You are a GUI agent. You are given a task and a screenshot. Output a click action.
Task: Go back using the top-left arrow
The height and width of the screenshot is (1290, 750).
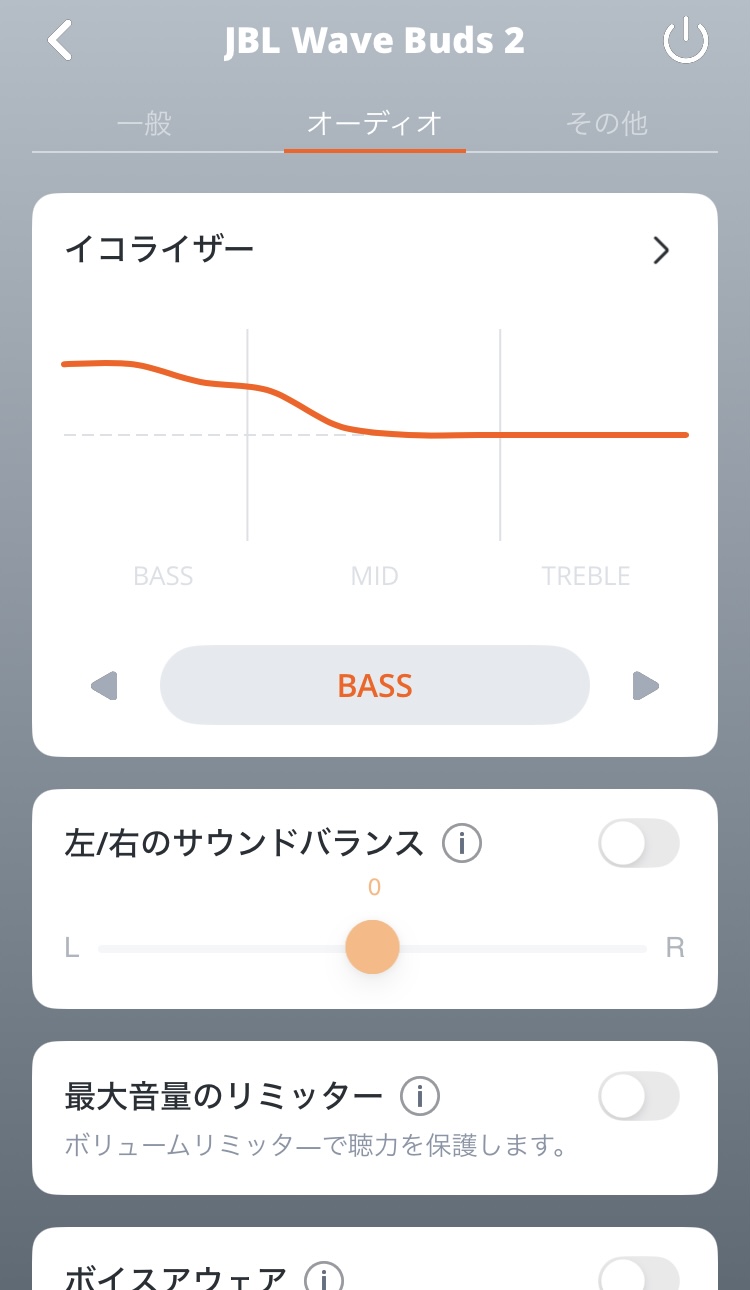(60, 41)
